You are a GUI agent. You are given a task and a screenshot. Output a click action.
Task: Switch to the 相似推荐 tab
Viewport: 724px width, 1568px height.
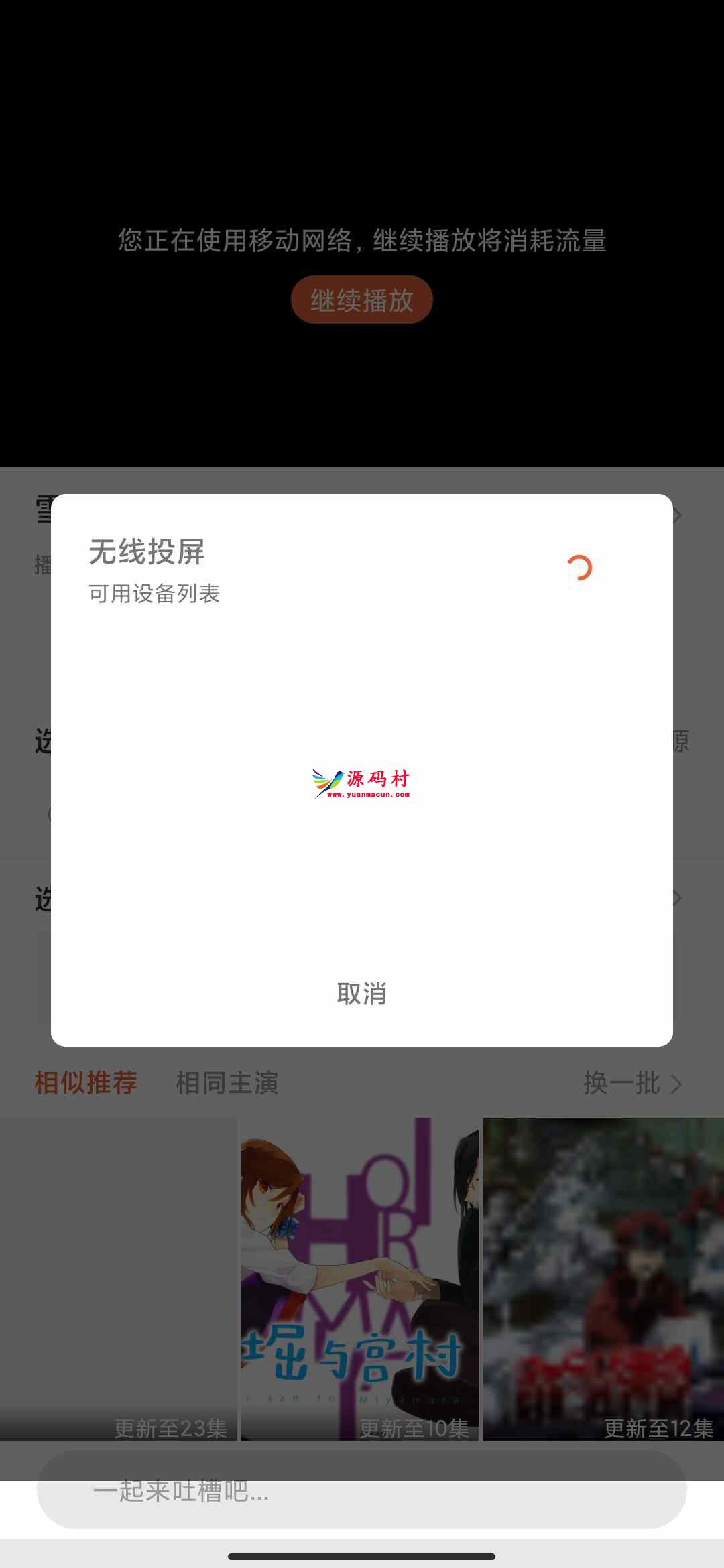(86, 1084)
